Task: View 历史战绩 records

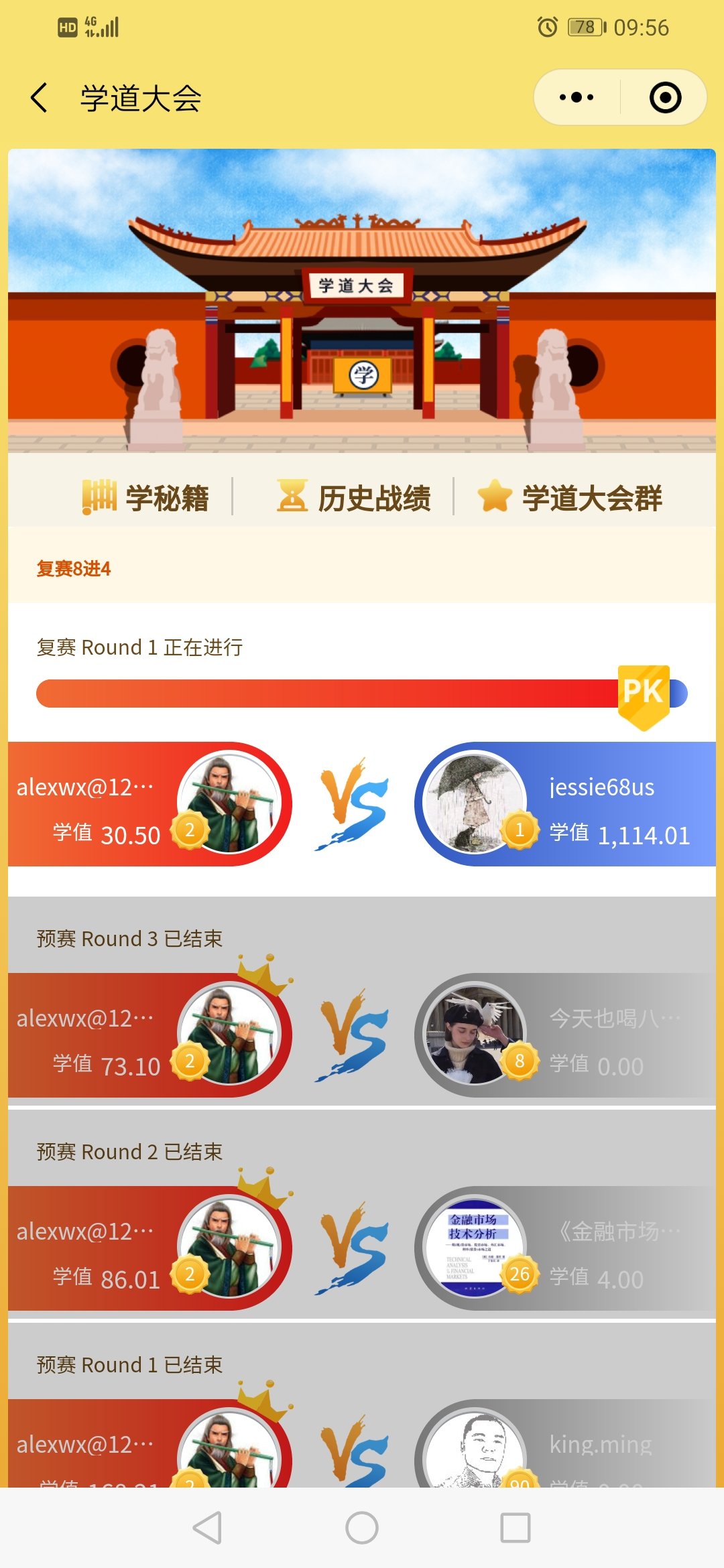Action: (x=354, y=498)
